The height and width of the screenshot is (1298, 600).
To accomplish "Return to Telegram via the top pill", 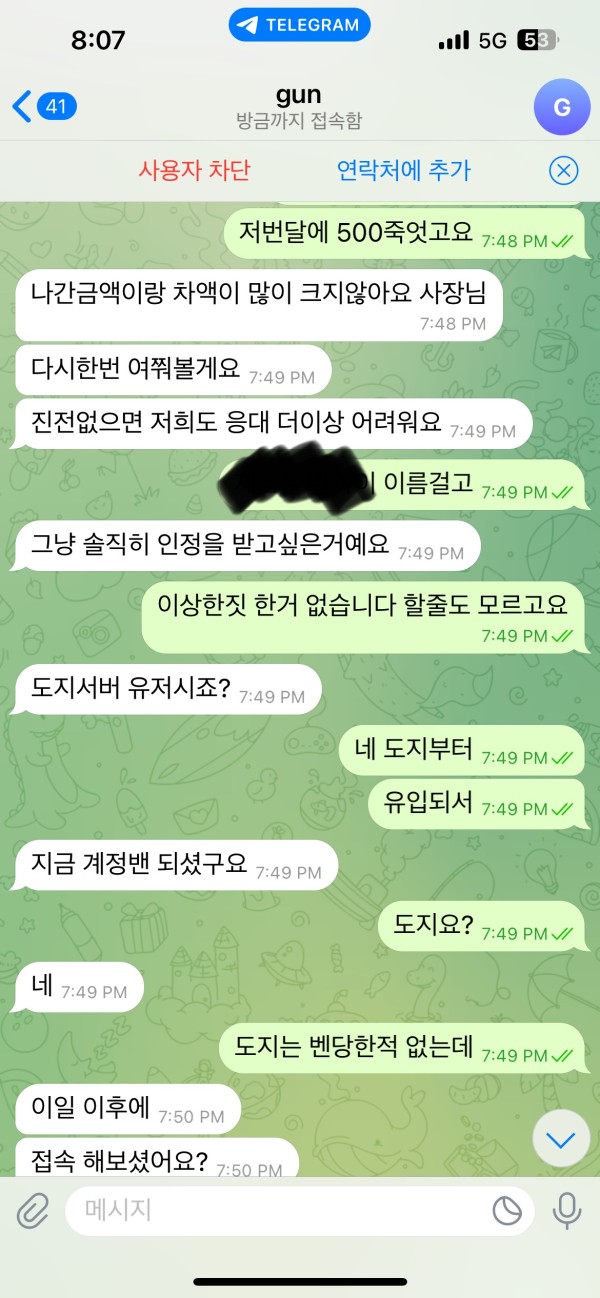I will point(299,26).
